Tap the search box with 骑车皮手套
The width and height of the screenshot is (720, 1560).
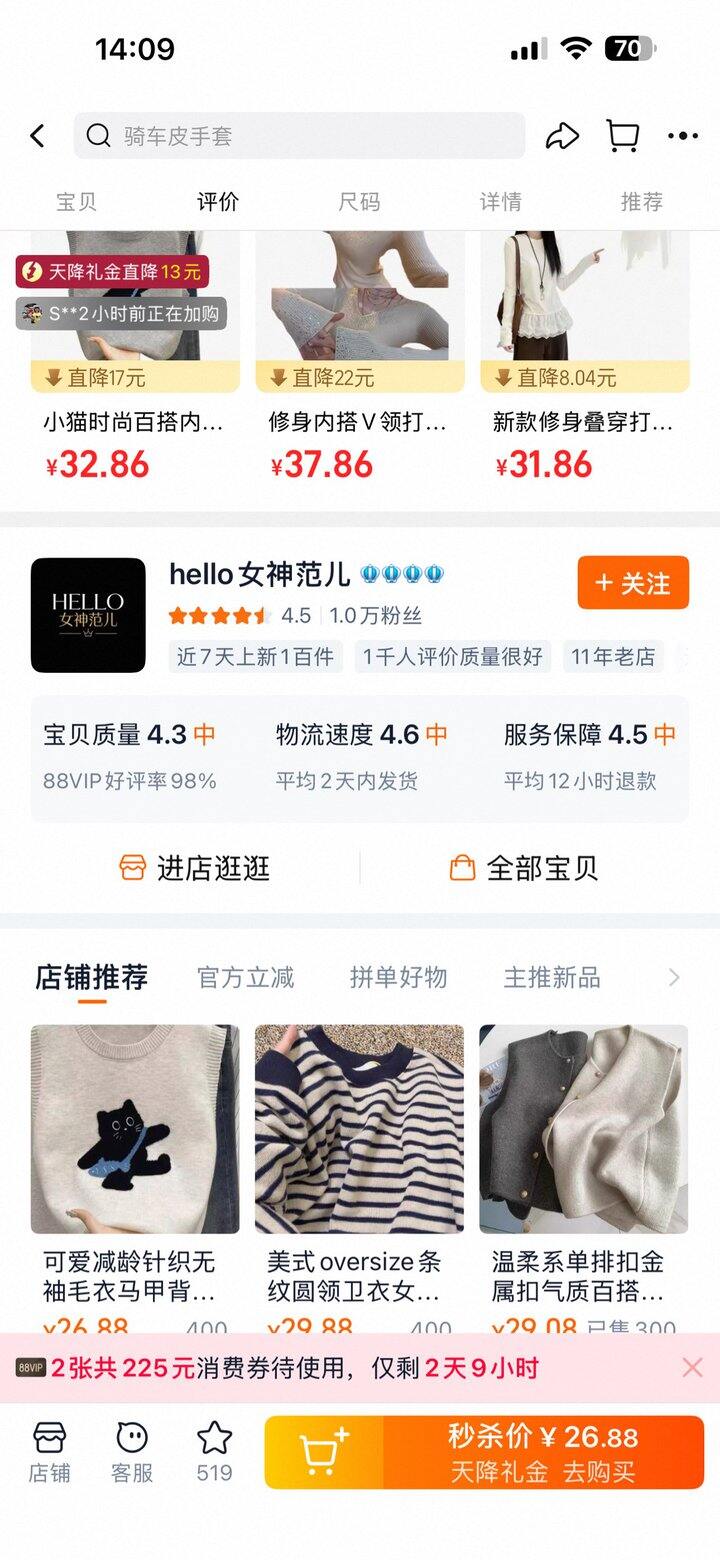coord(300,136)
